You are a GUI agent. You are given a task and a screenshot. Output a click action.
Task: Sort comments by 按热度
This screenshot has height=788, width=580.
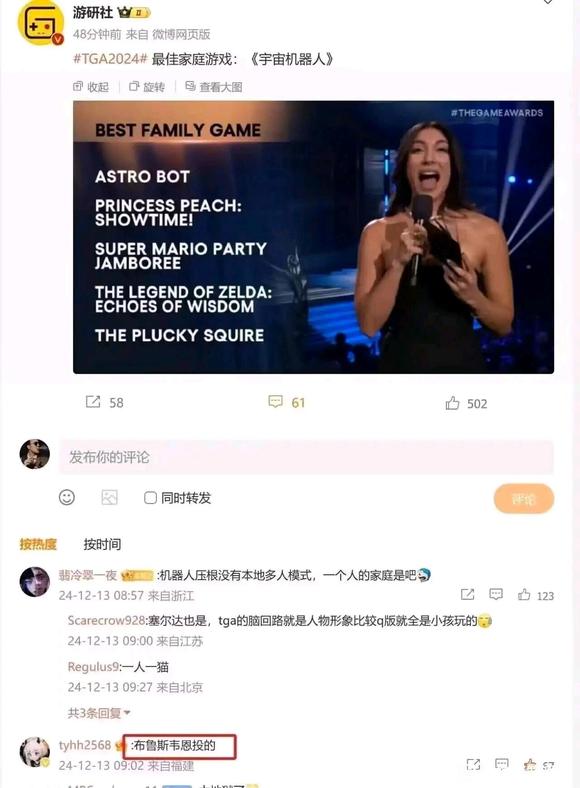(x=38, y=544)
